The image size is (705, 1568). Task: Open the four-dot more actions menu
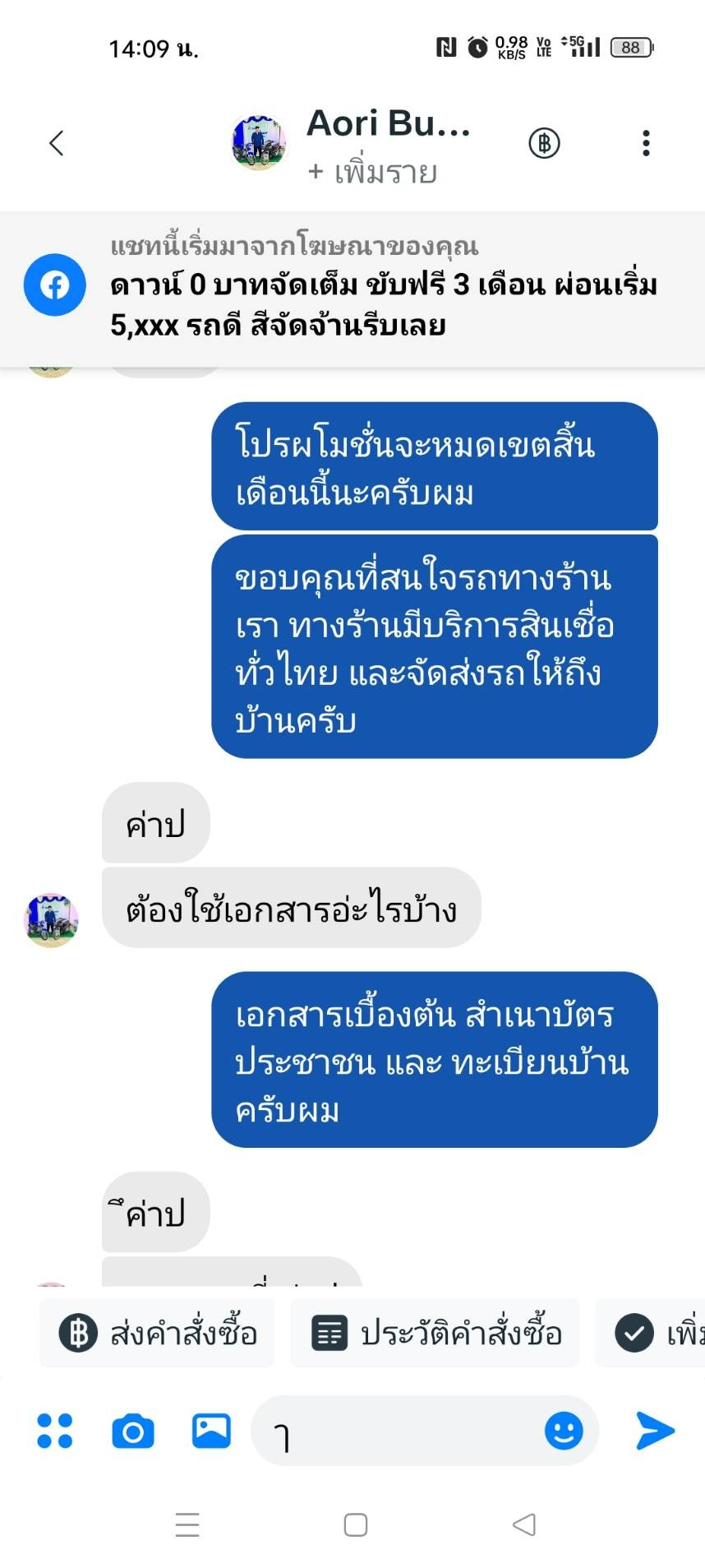pyautogui.click(x=55, y=1432)
